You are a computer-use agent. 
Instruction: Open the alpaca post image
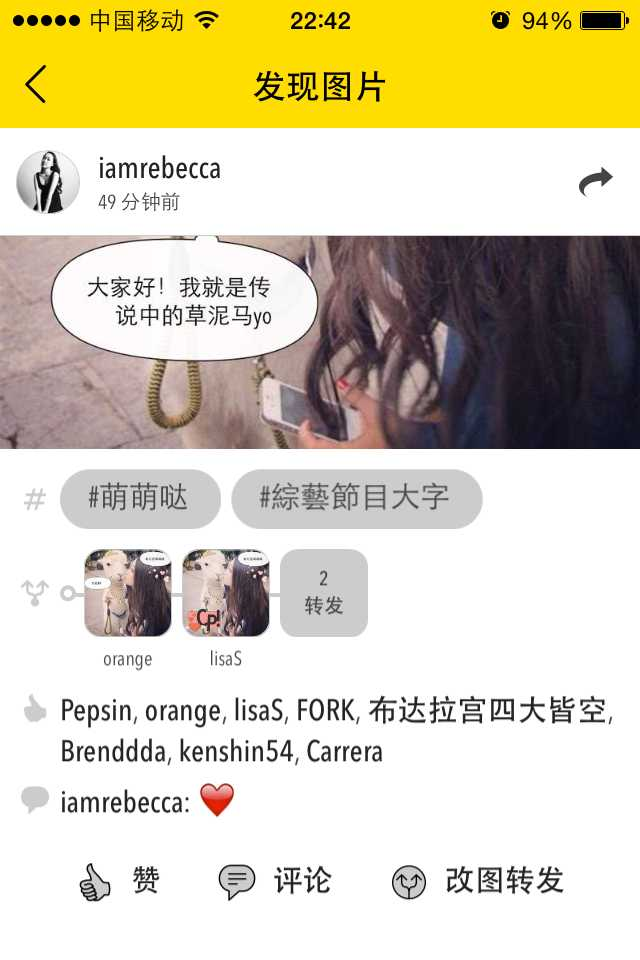point(320,342)
